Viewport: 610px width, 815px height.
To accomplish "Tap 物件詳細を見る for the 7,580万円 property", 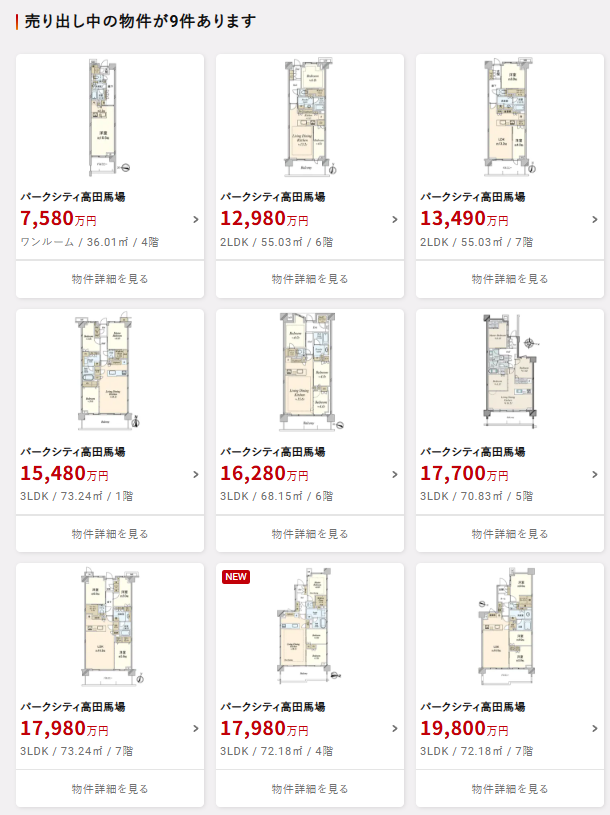I will [x=110, y=279].
